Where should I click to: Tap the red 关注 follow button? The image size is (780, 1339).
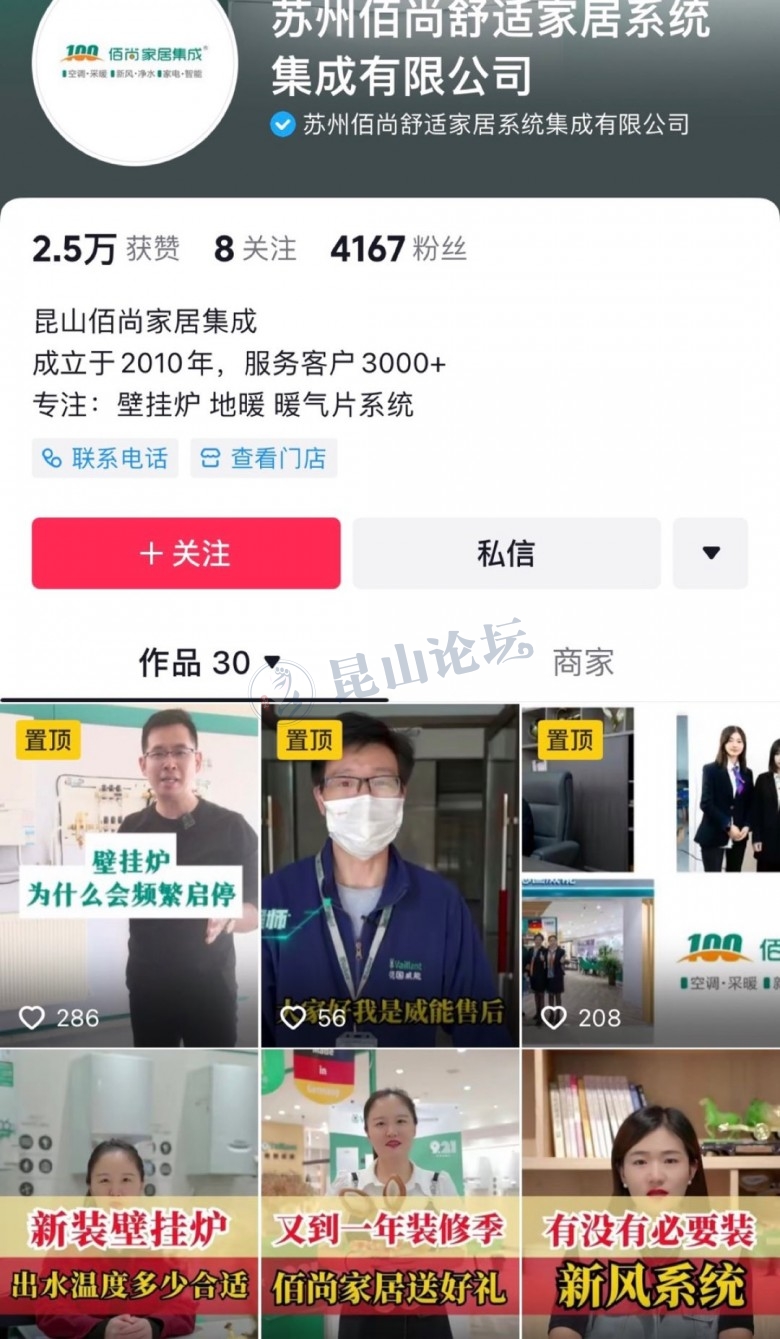(186, 553)
